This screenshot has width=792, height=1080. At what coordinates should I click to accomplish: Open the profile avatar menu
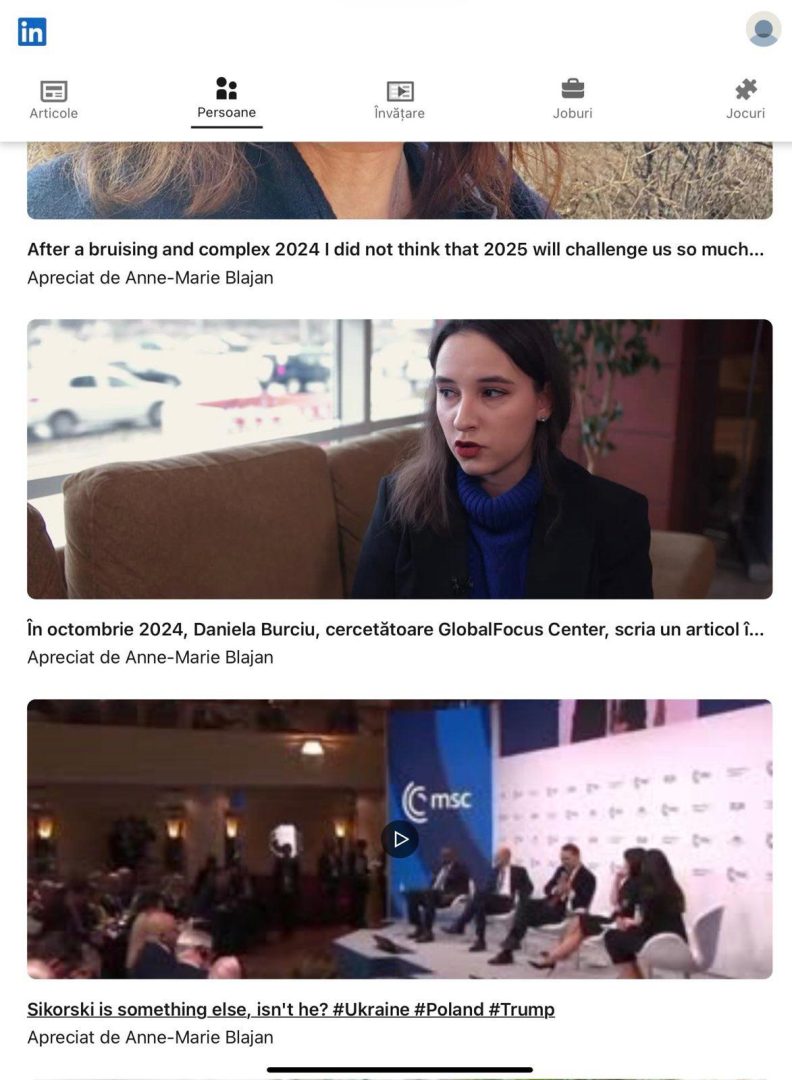click(x=763, y=30)
